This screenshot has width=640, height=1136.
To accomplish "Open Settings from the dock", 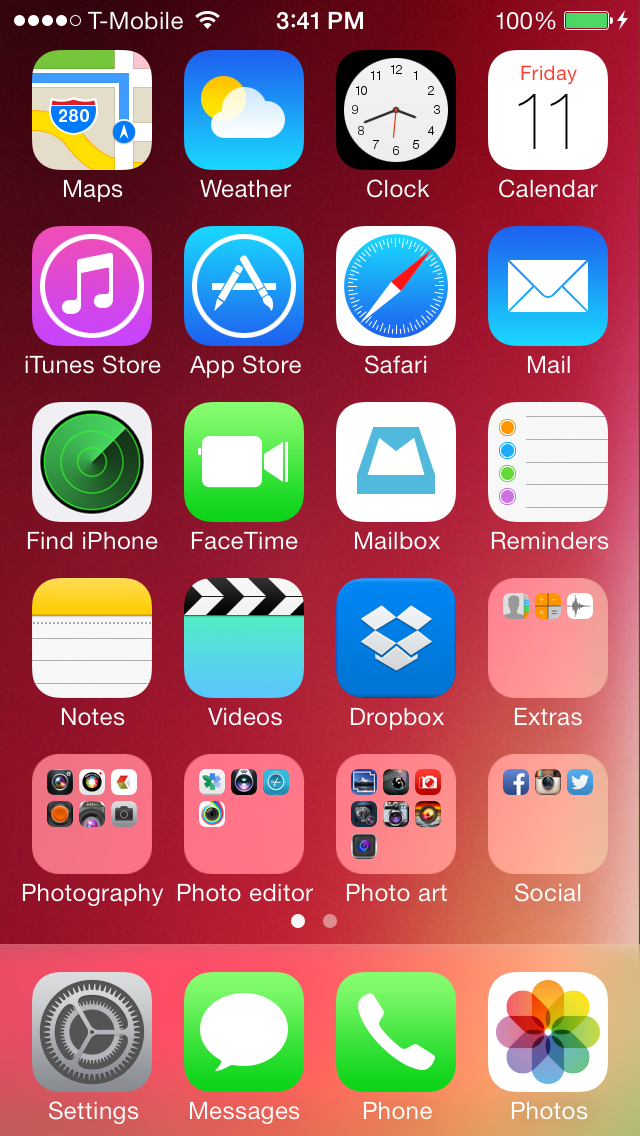I will 92,1032.
